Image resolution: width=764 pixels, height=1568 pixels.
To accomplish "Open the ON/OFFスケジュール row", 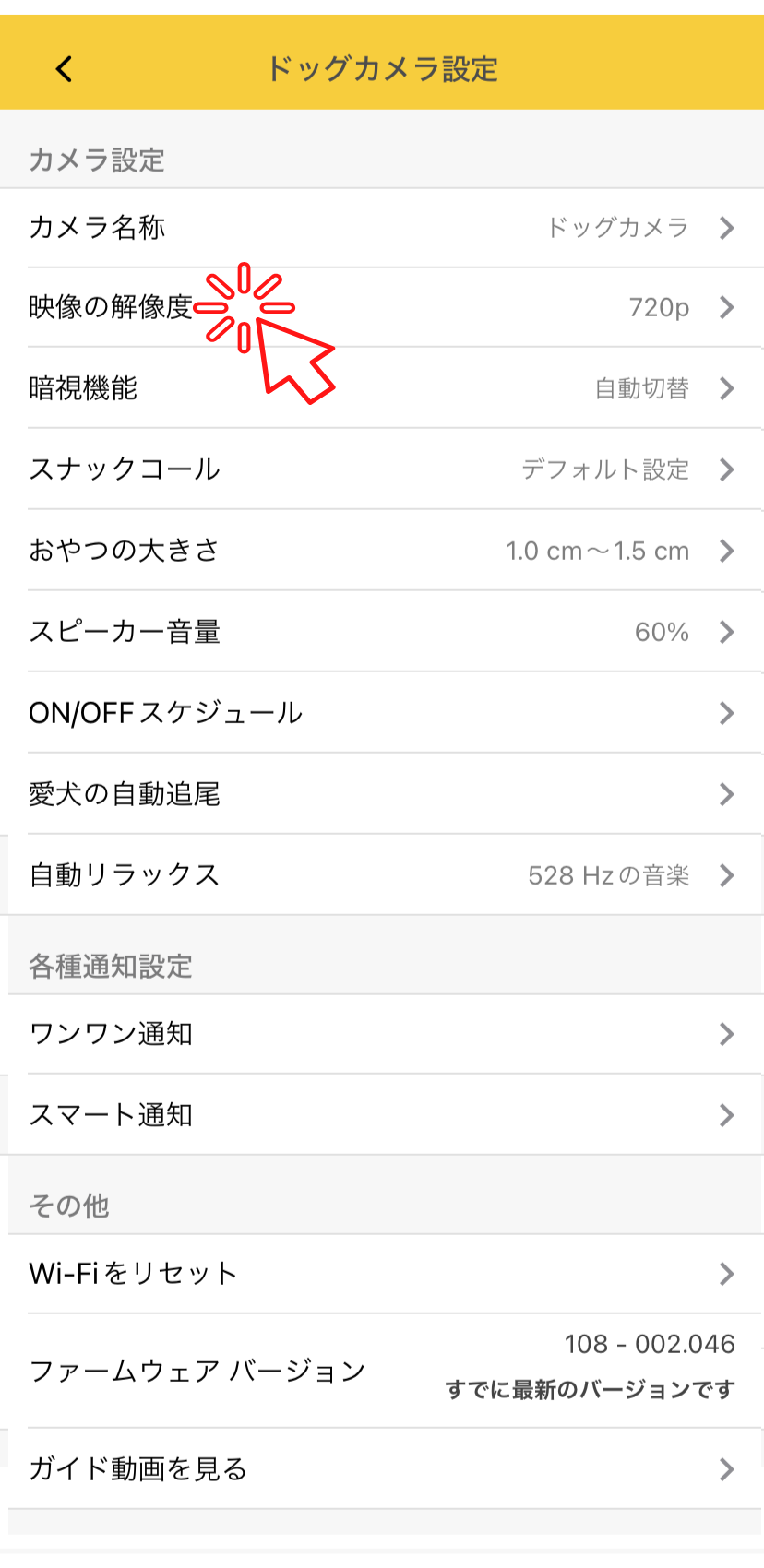I will coord(382,713).
